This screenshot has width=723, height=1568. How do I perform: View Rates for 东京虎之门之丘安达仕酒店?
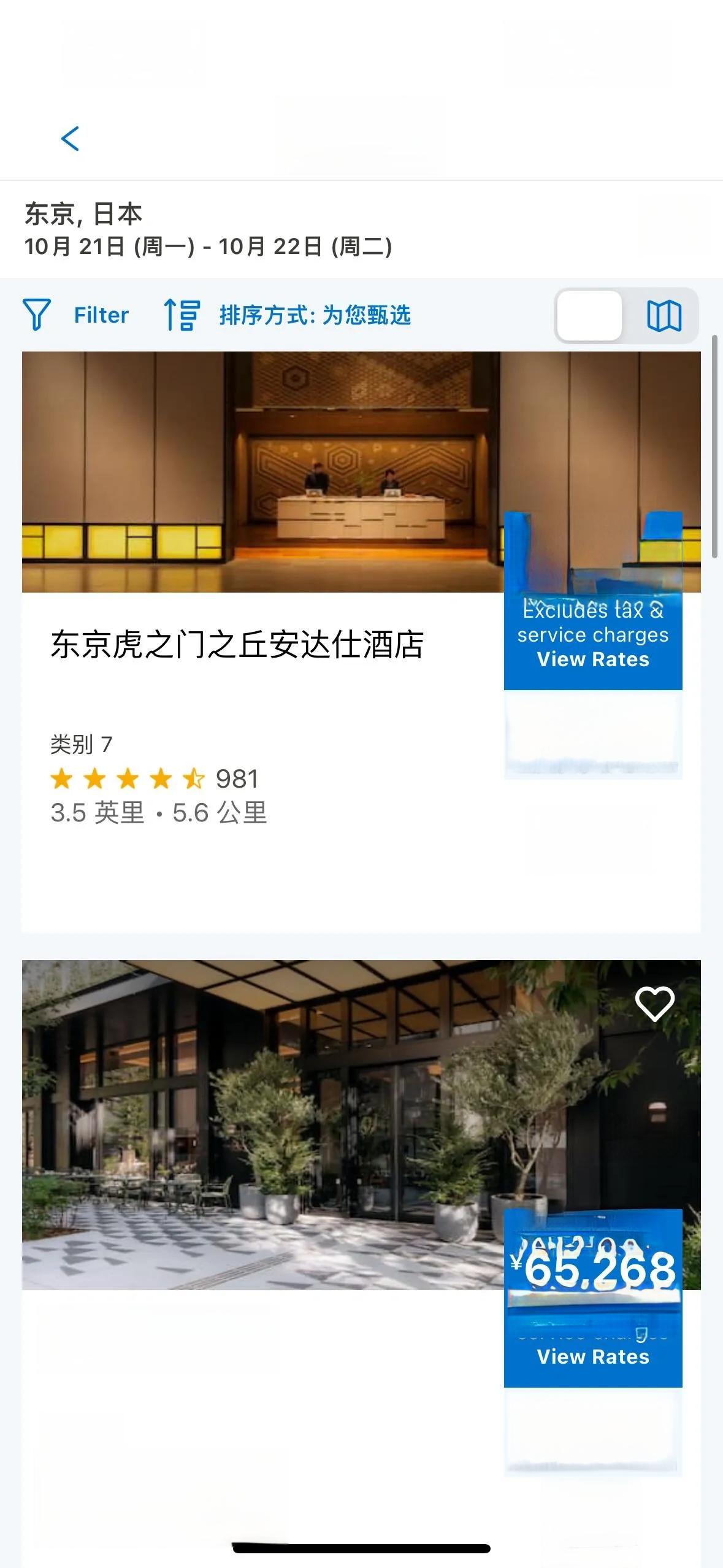point(592,659)
